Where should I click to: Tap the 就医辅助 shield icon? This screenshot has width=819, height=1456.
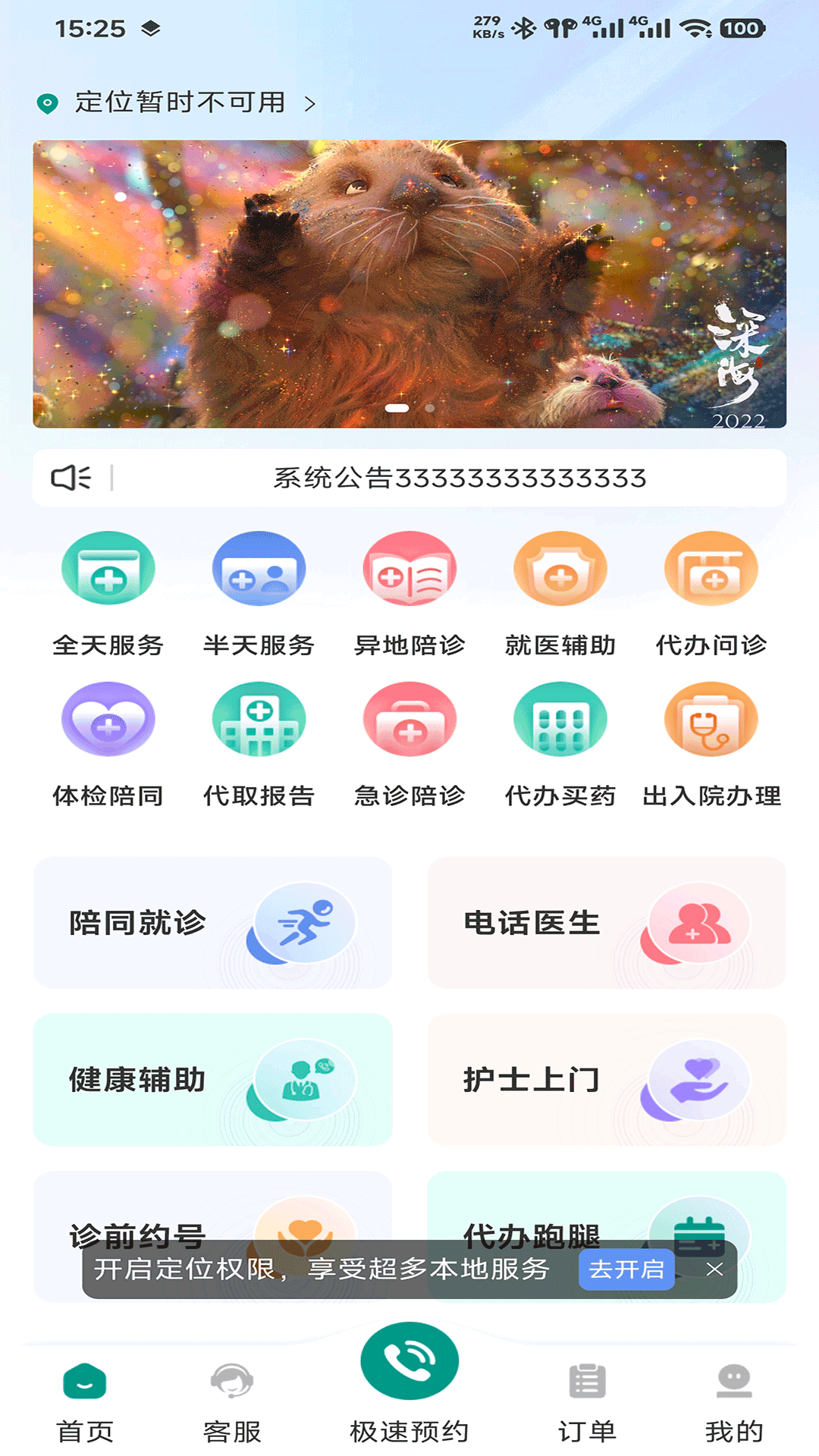coord(560,570)
